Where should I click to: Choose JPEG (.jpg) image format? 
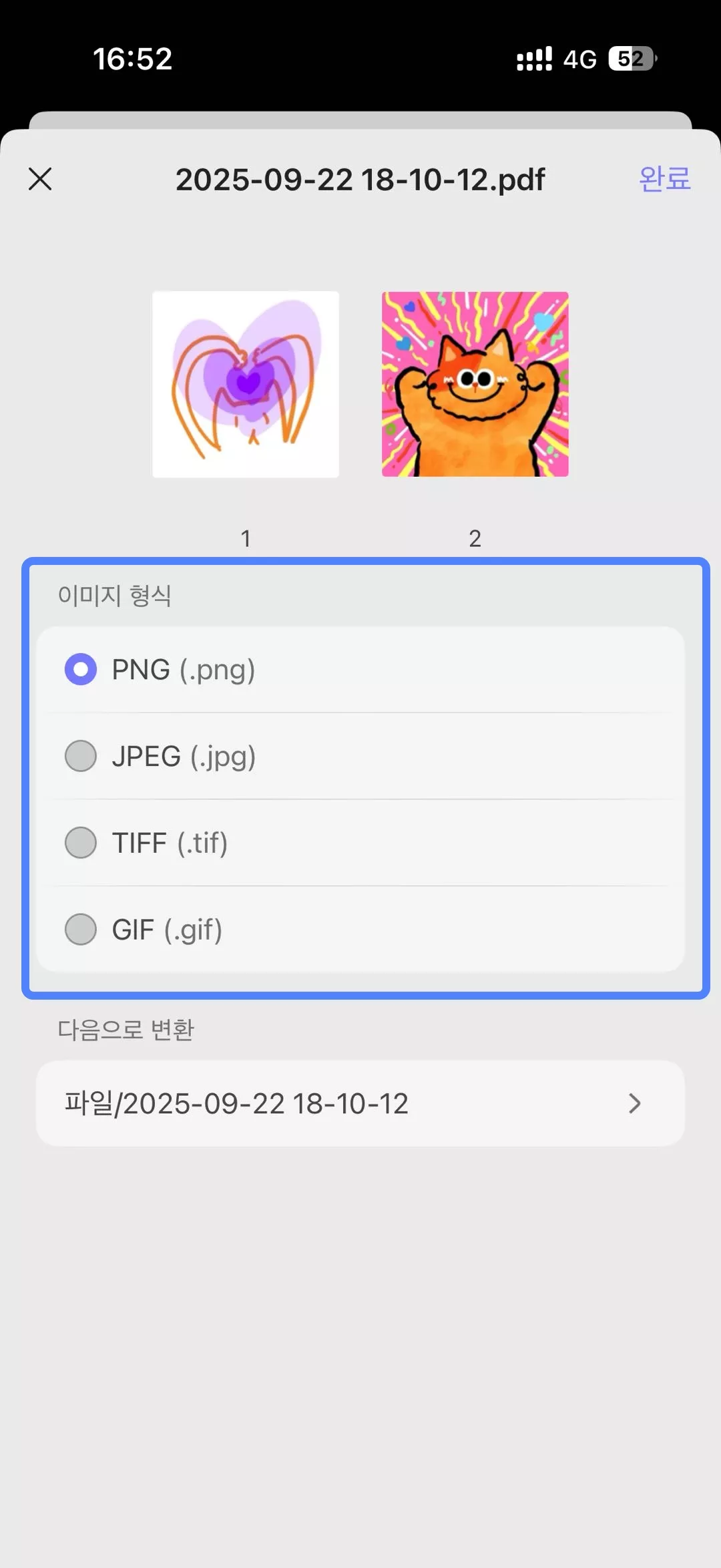81,756
